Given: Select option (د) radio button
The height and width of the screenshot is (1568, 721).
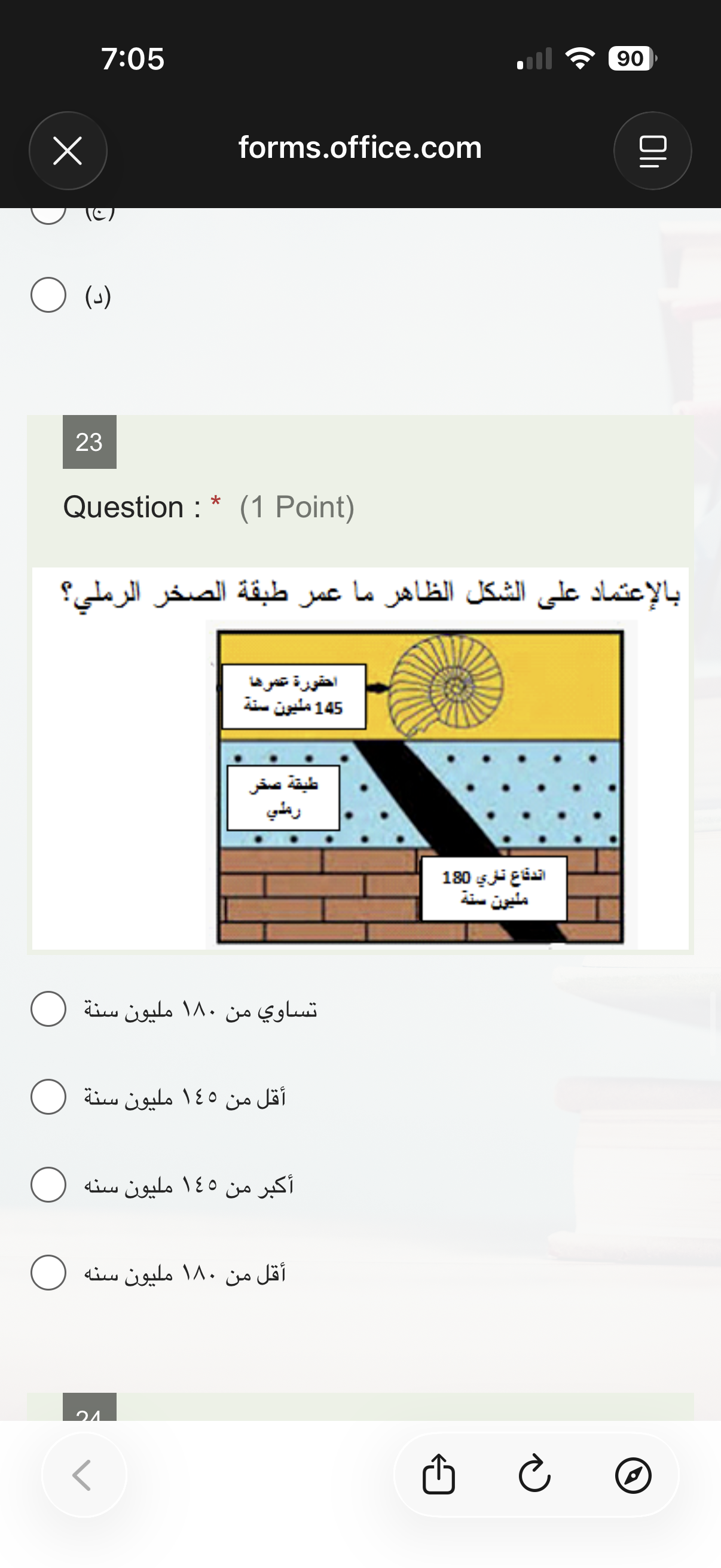Looking at the screenshot, I should [x=48, y=295].
